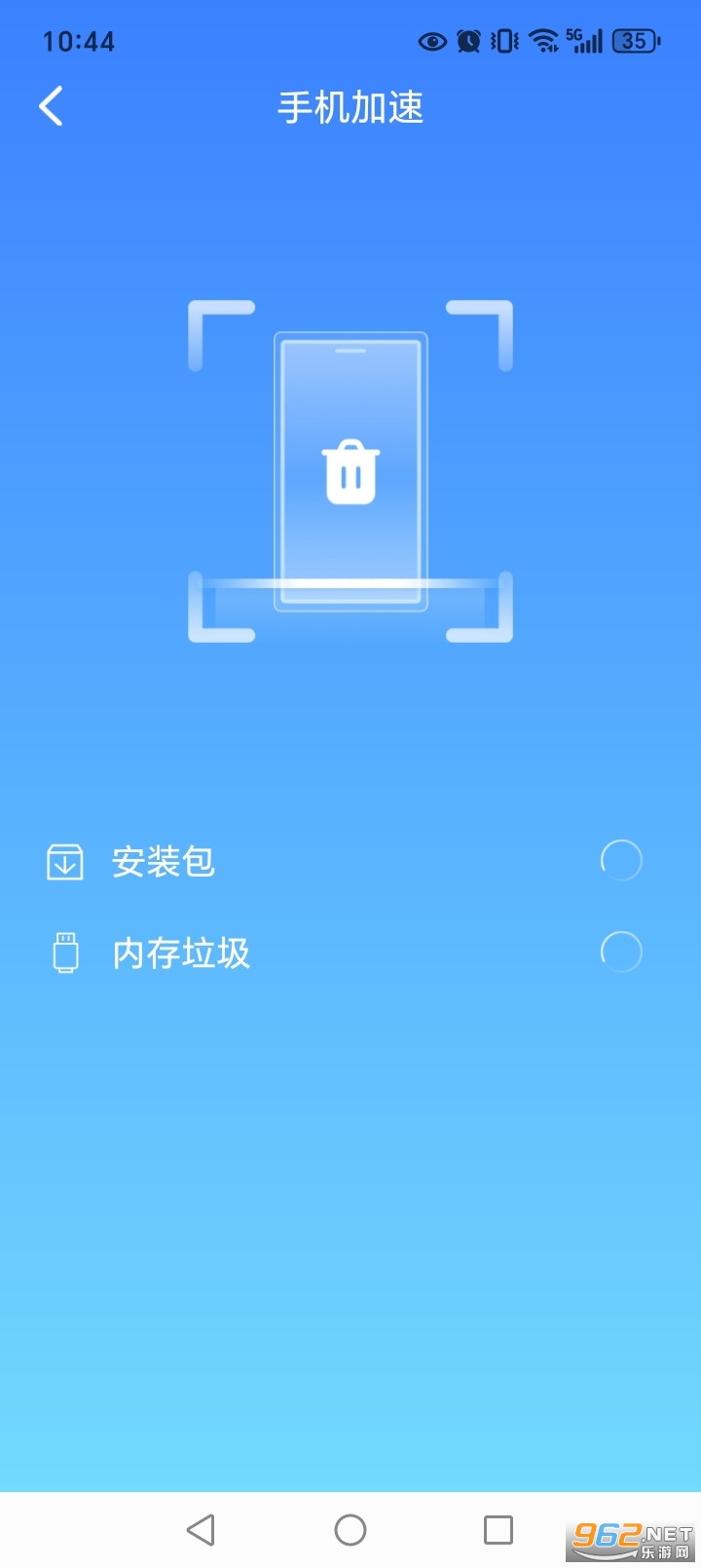This screenshot has width=701, height=1568.
Task: Tap the alarm clock status bar icon
Action: point(467,41)
